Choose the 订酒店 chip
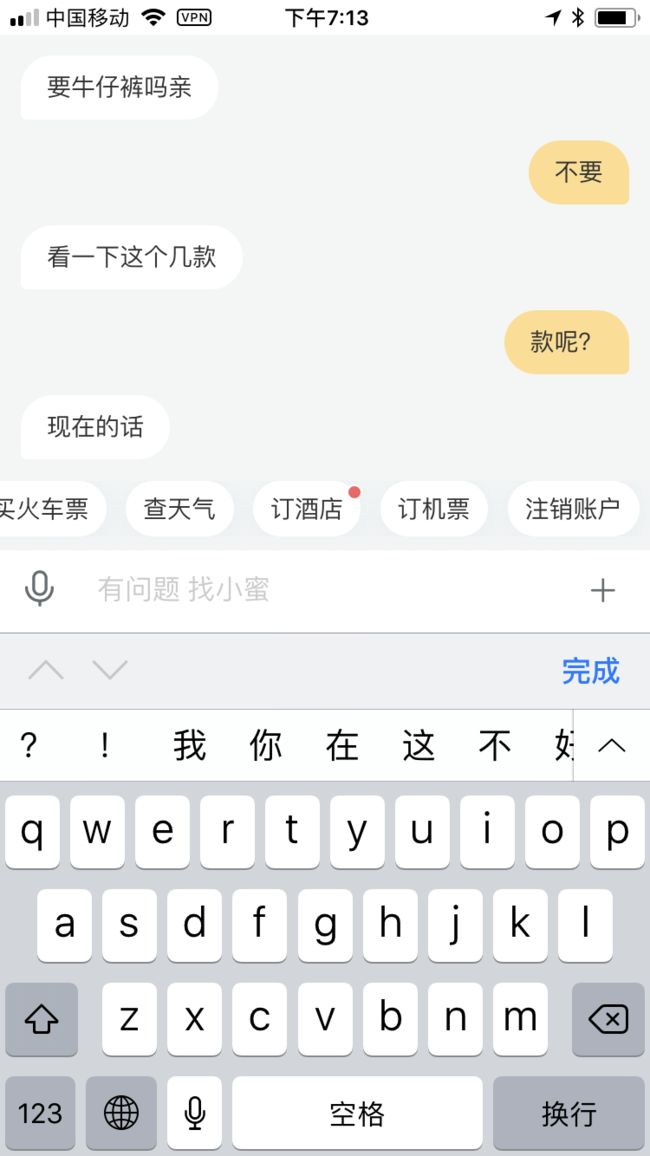Screen dimensions: 650x1156 307,509
